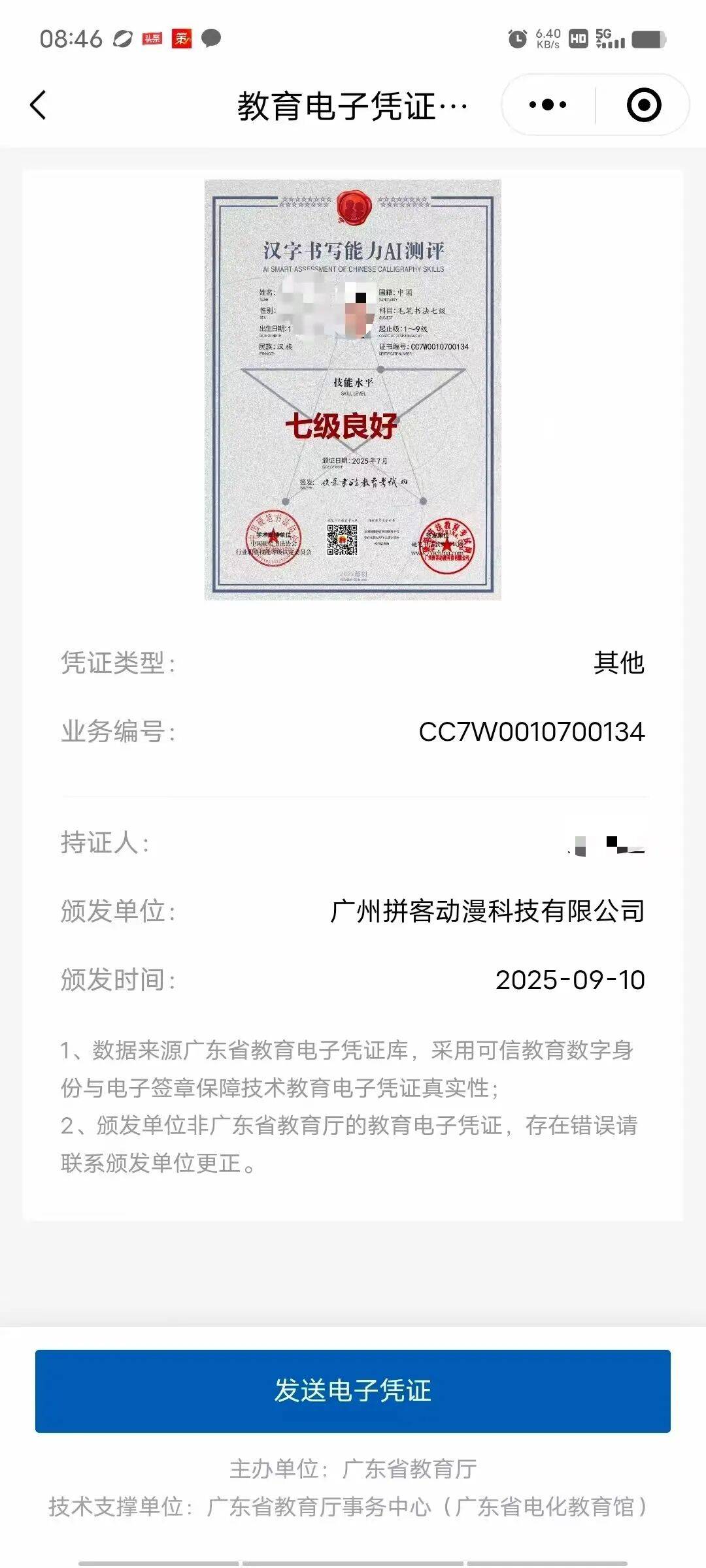706x1568 pixels.
Task: Open the mini program three-dot menu
Action: pyautogui.click(x=548, y=105)
